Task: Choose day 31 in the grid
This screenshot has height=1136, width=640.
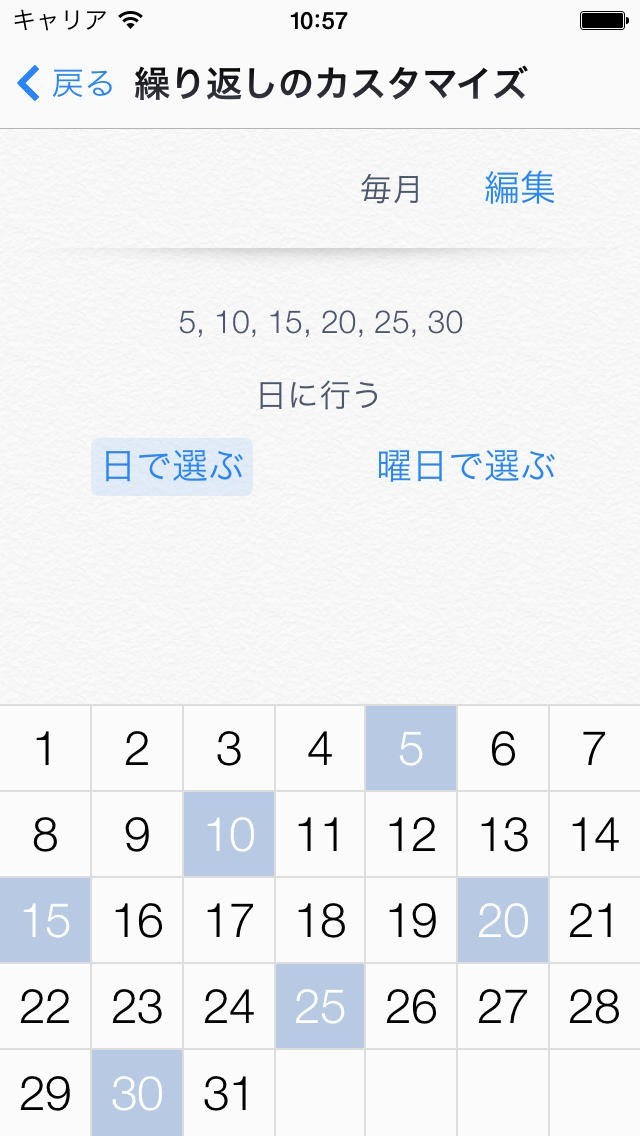Action: 229,1093
